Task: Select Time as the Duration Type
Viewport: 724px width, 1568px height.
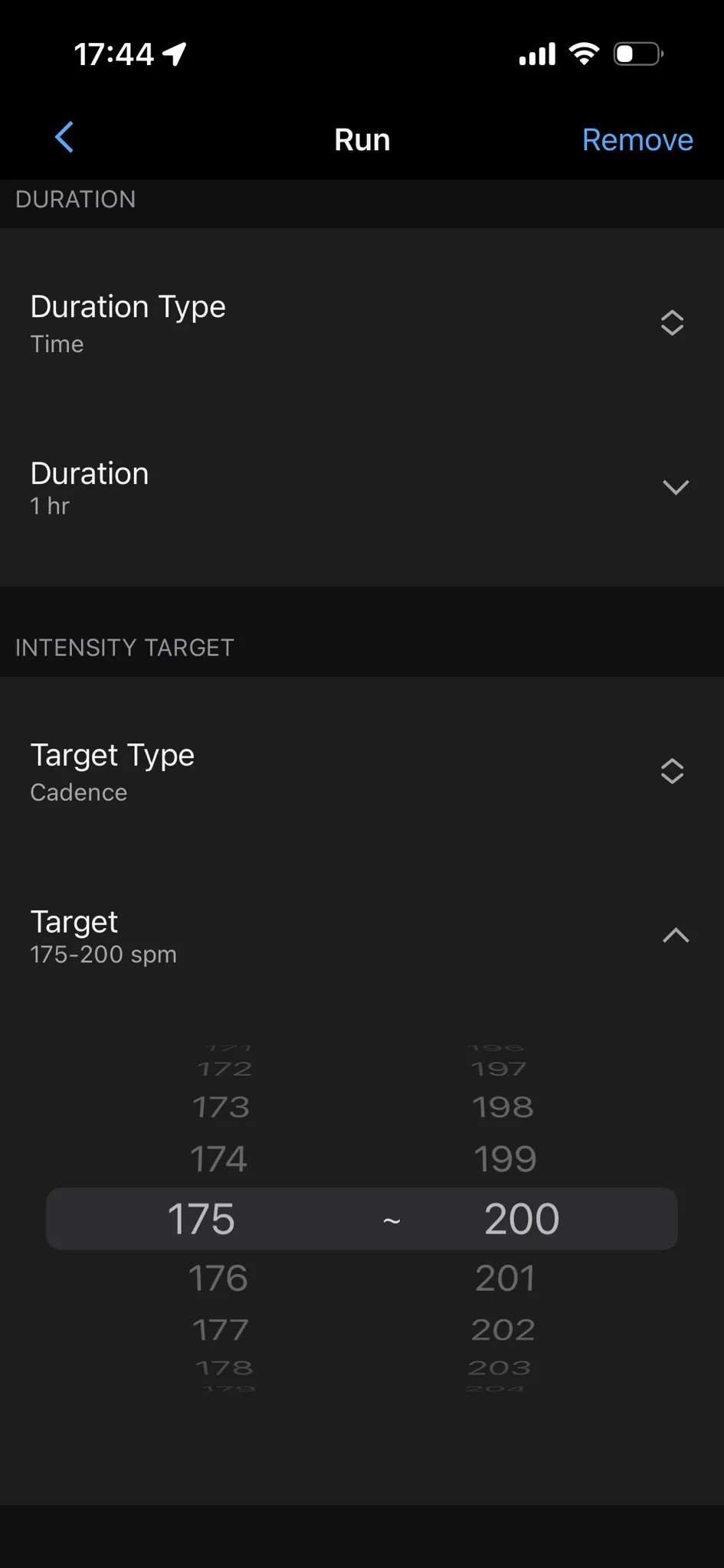Action: pos(57,344)
